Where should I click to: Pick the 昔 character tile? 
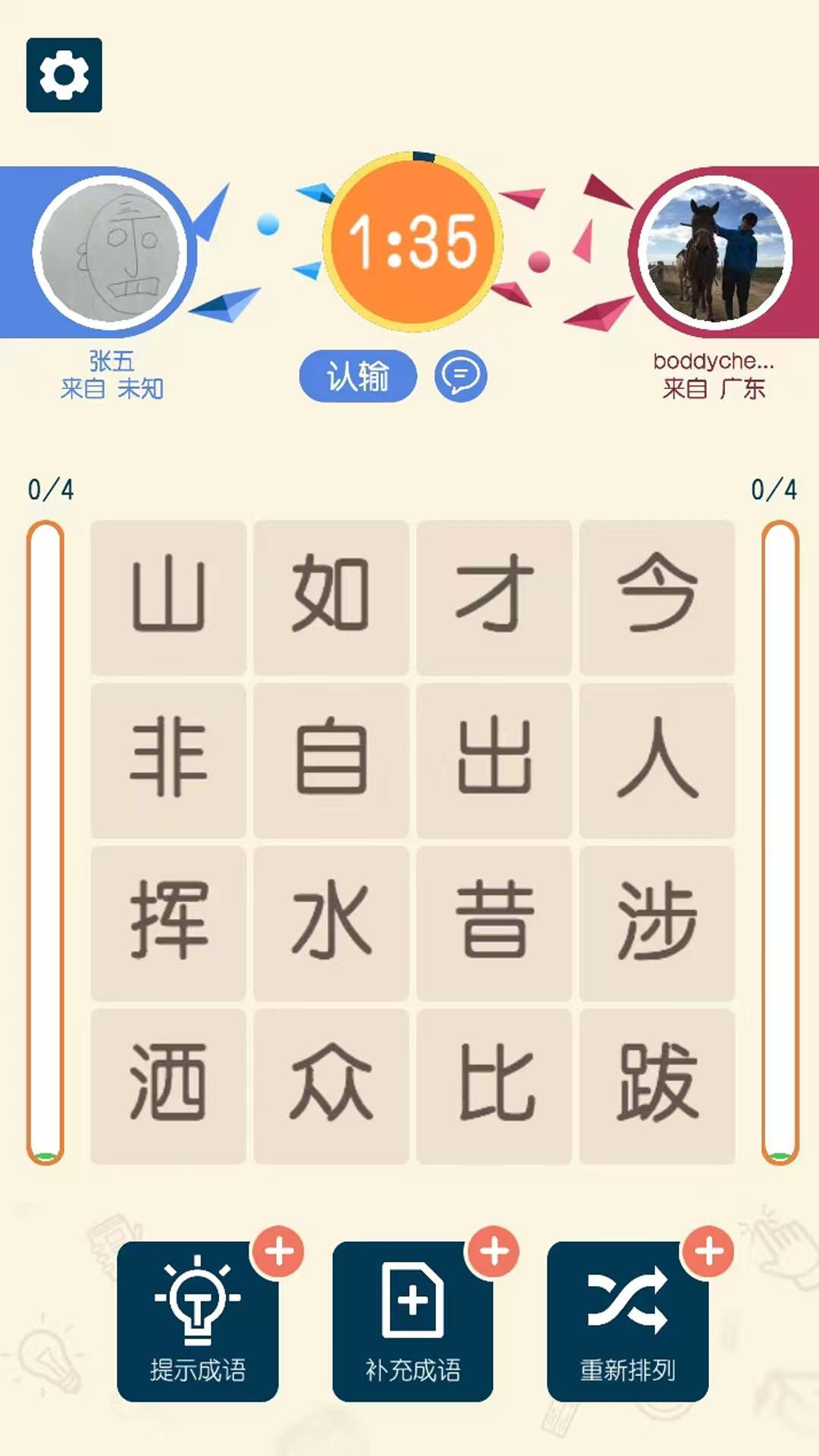click(494, 923)
